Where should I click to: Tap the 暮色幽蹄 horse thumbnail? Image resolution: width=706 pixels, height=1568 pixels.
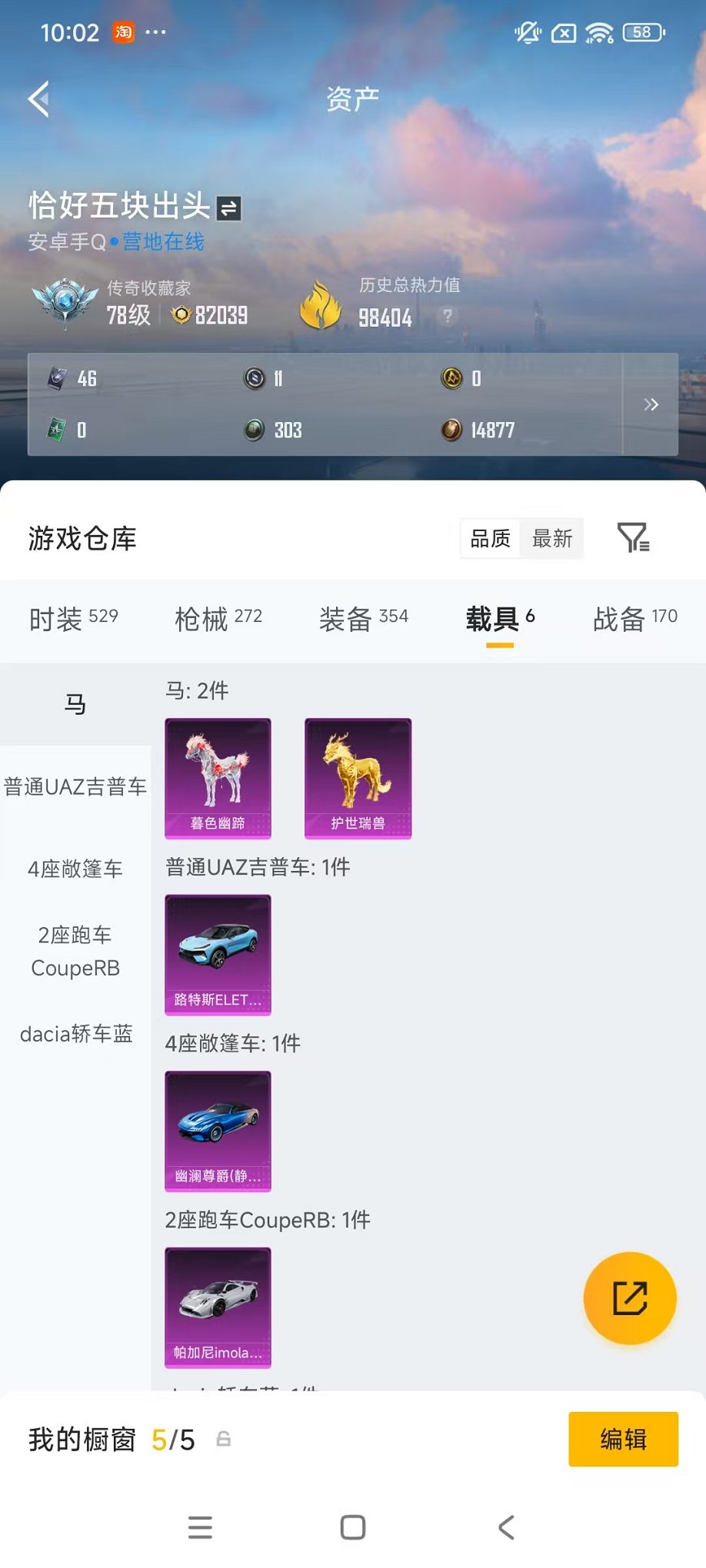(x=218, y=778)
